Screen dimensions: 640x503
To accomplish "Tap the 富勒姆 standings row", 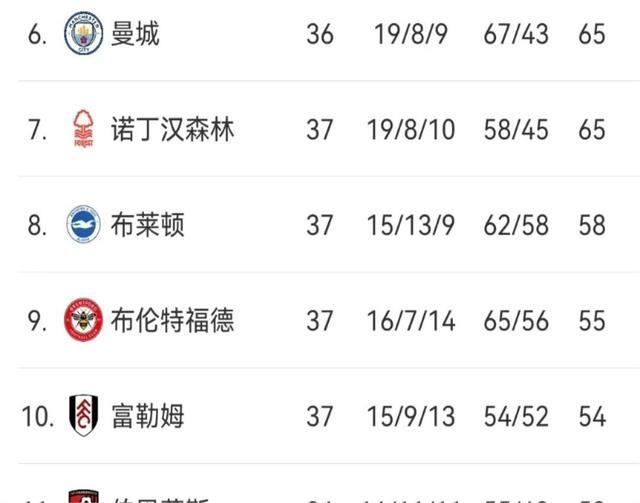I will click(x=147, y=415).
